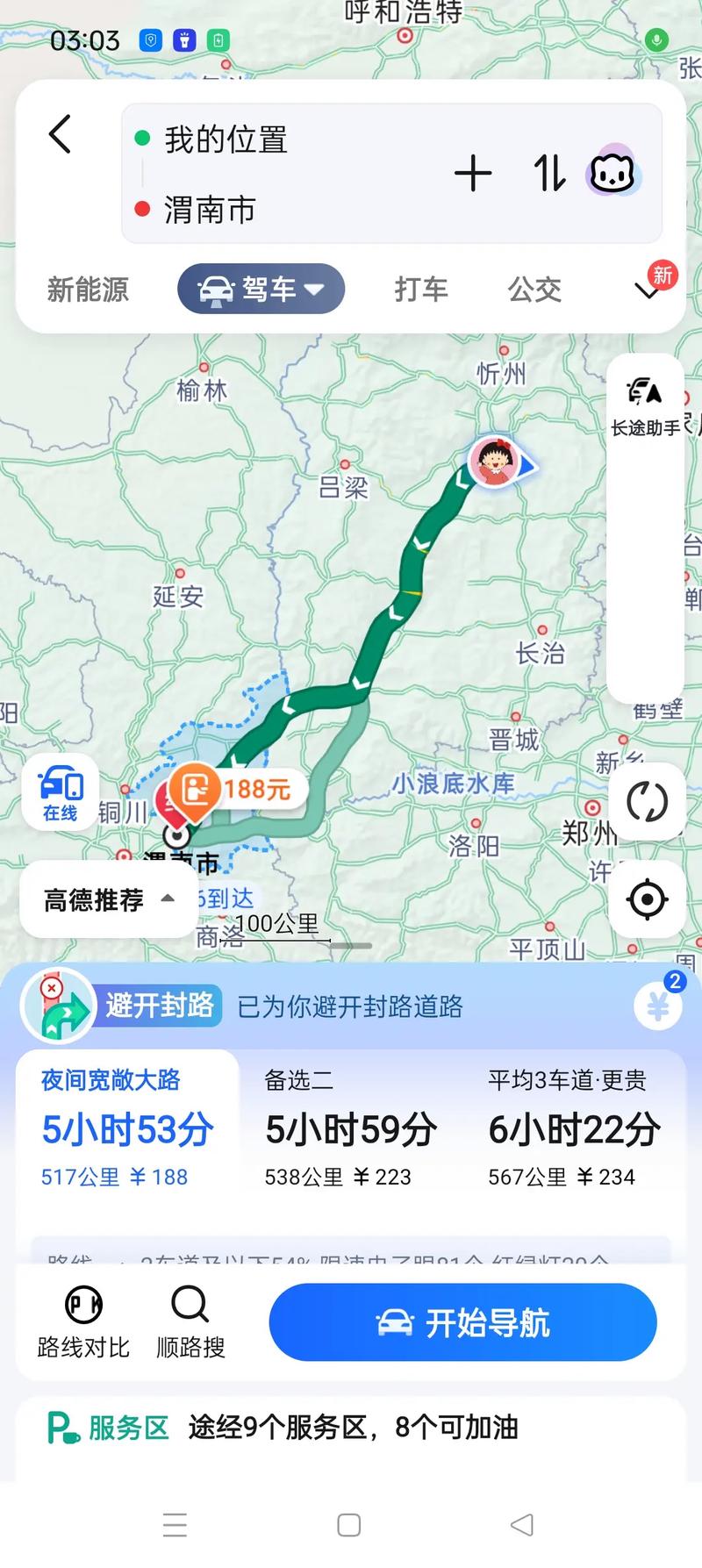Switch to the 打车 tab
Viewport: 702px width, 1568px height.
[421, 289]
